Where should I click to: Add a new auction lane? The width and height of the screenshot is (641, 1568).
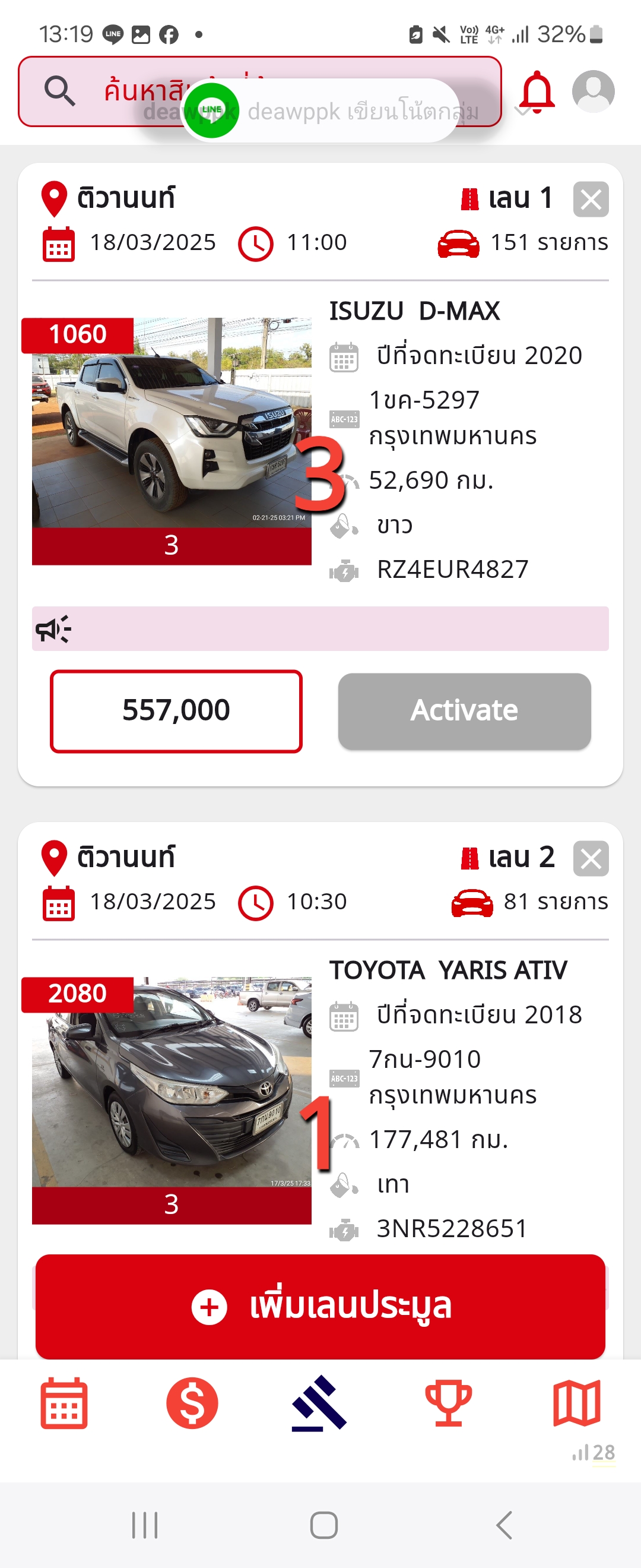click(320, 1306)
